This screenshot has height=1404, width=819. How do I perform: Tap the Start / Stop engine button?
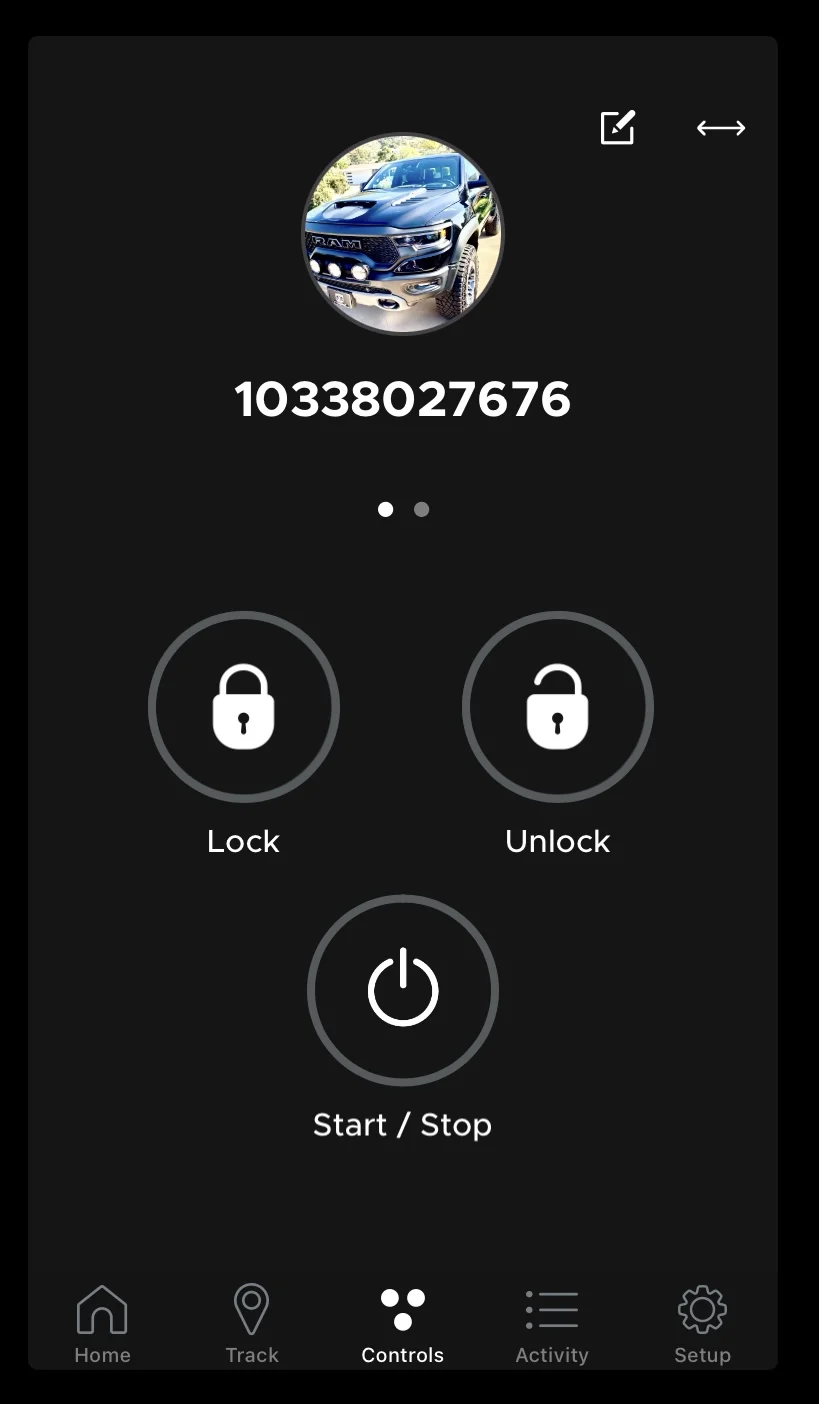tap(403, 990)
